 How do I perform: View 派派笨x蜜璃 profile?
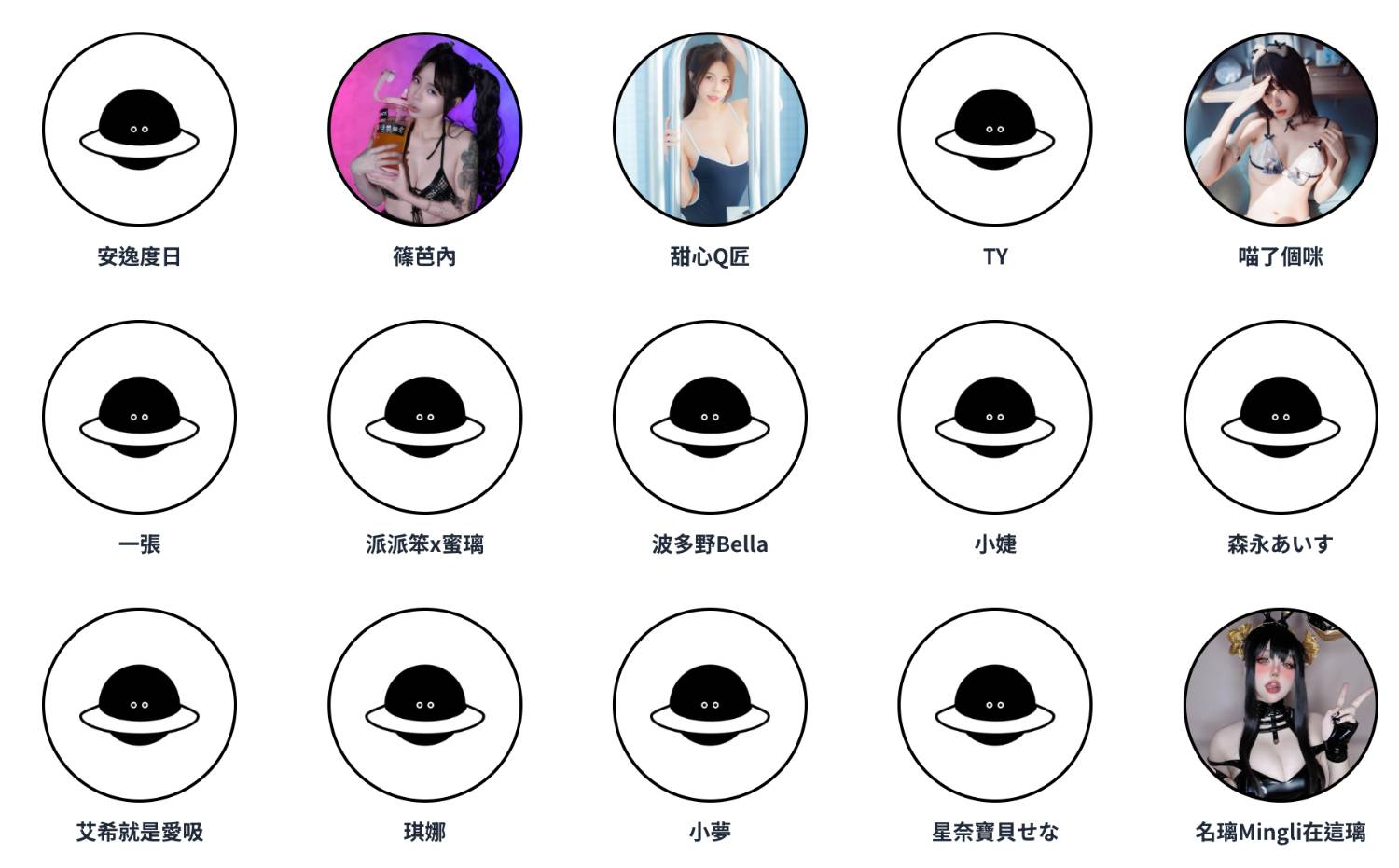coord(424,417)
